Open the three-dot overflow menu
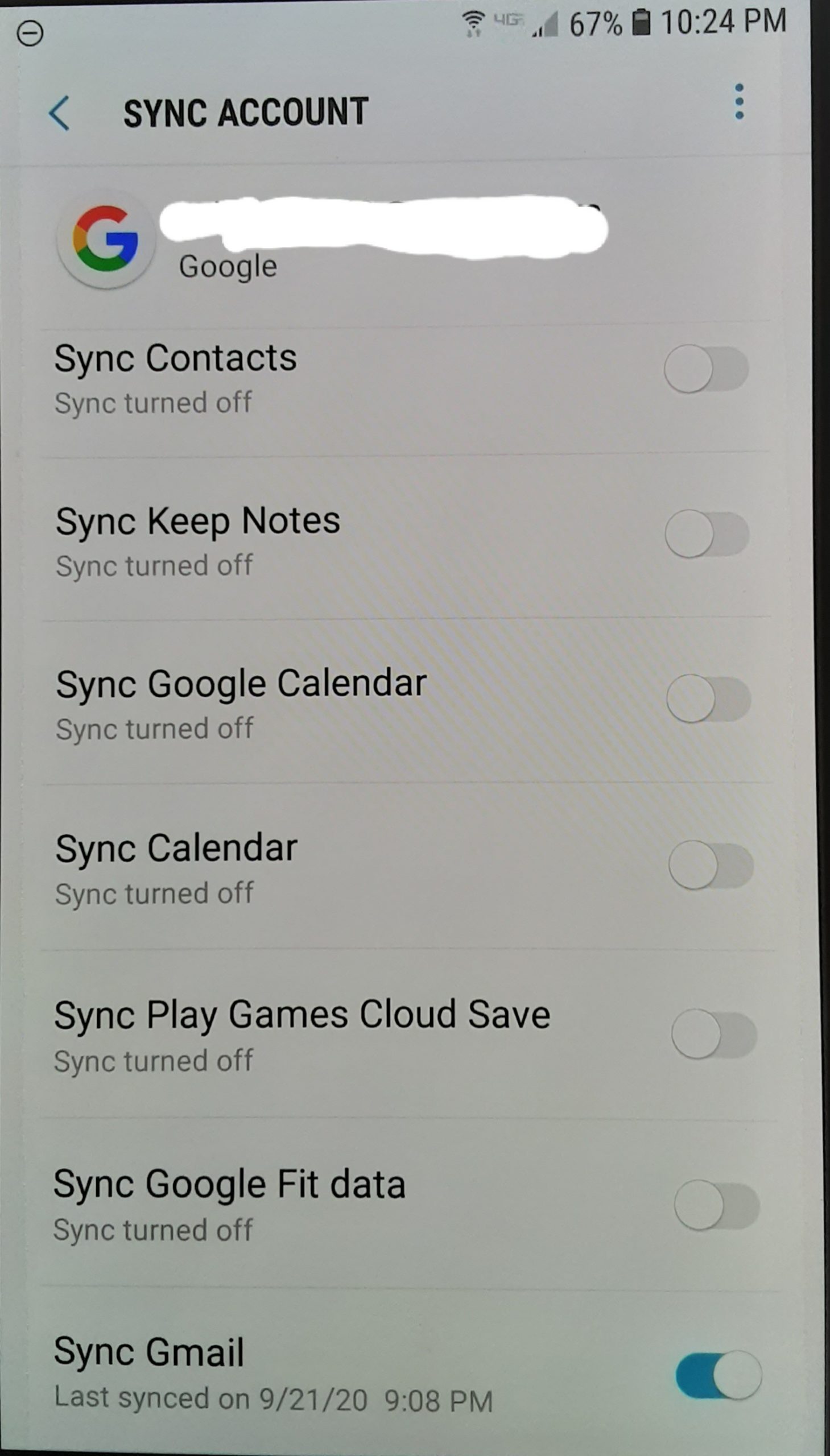 739,102
